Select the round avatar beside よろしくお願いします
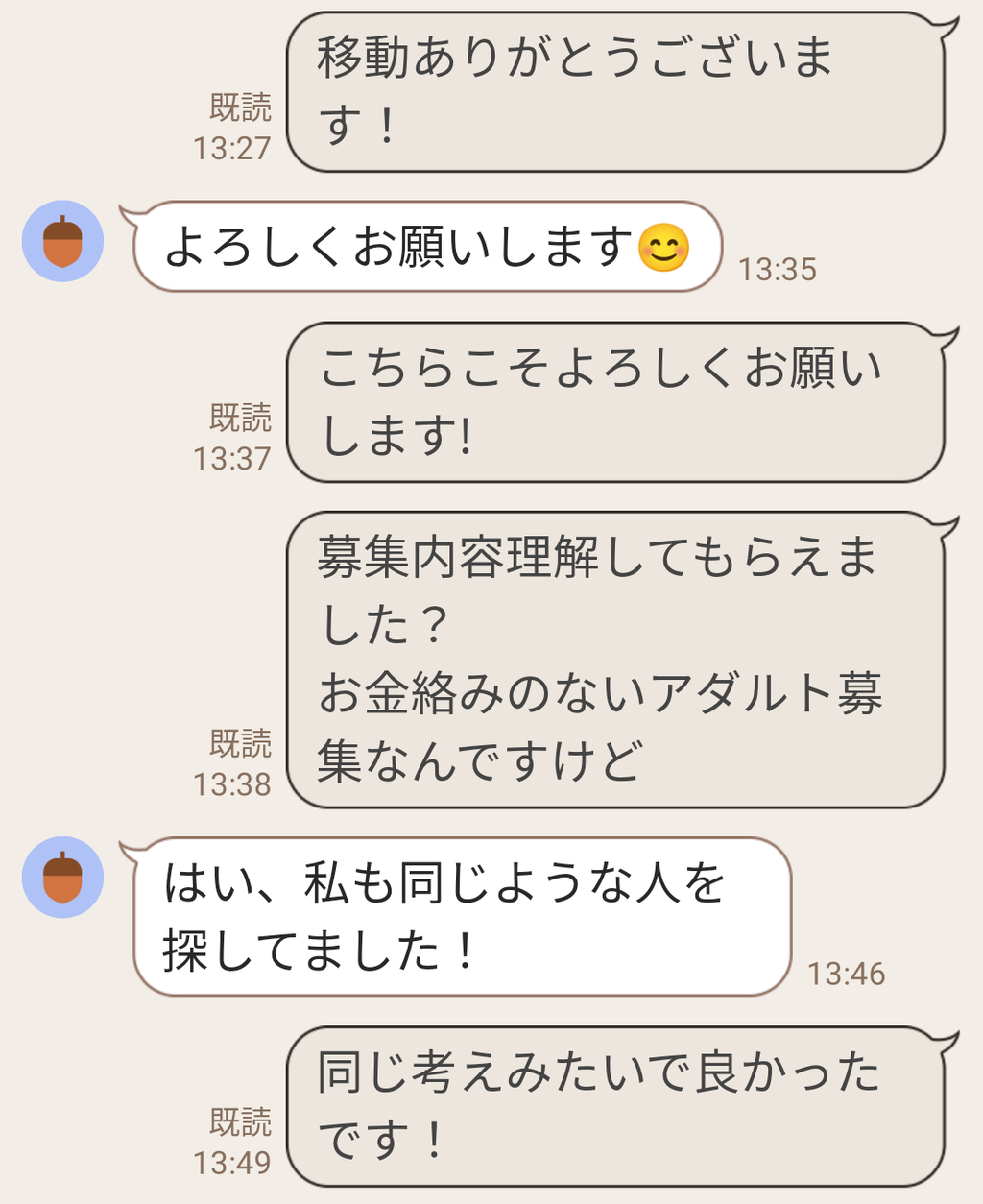The image size is (983, 1204). [61, 241]
